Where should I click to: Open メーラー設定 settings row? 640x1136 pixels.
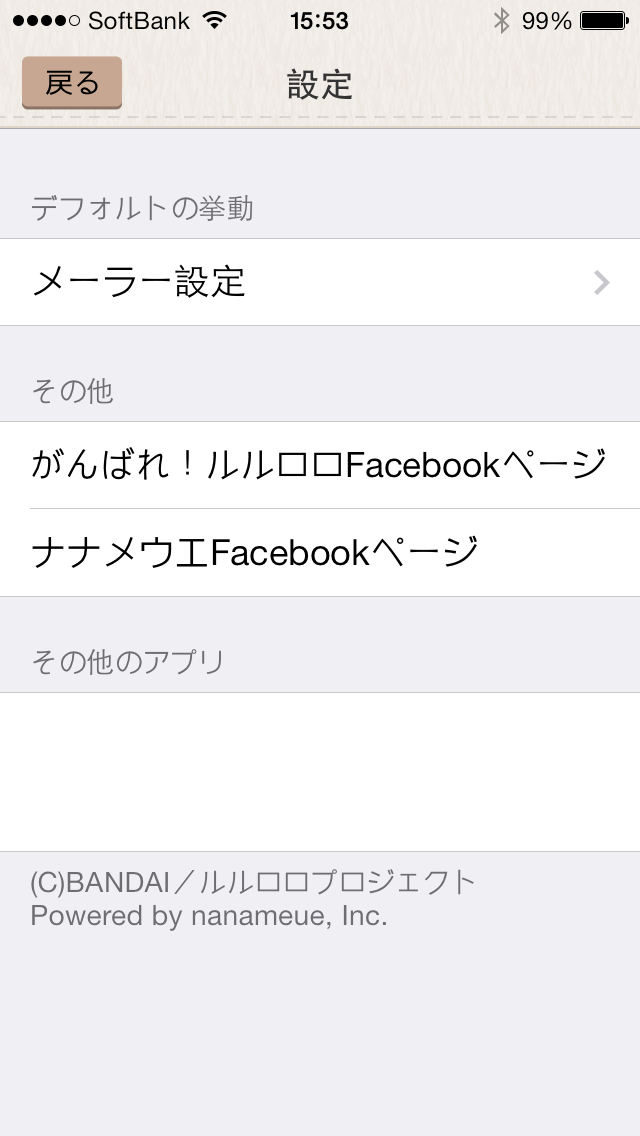pos(320,282)
